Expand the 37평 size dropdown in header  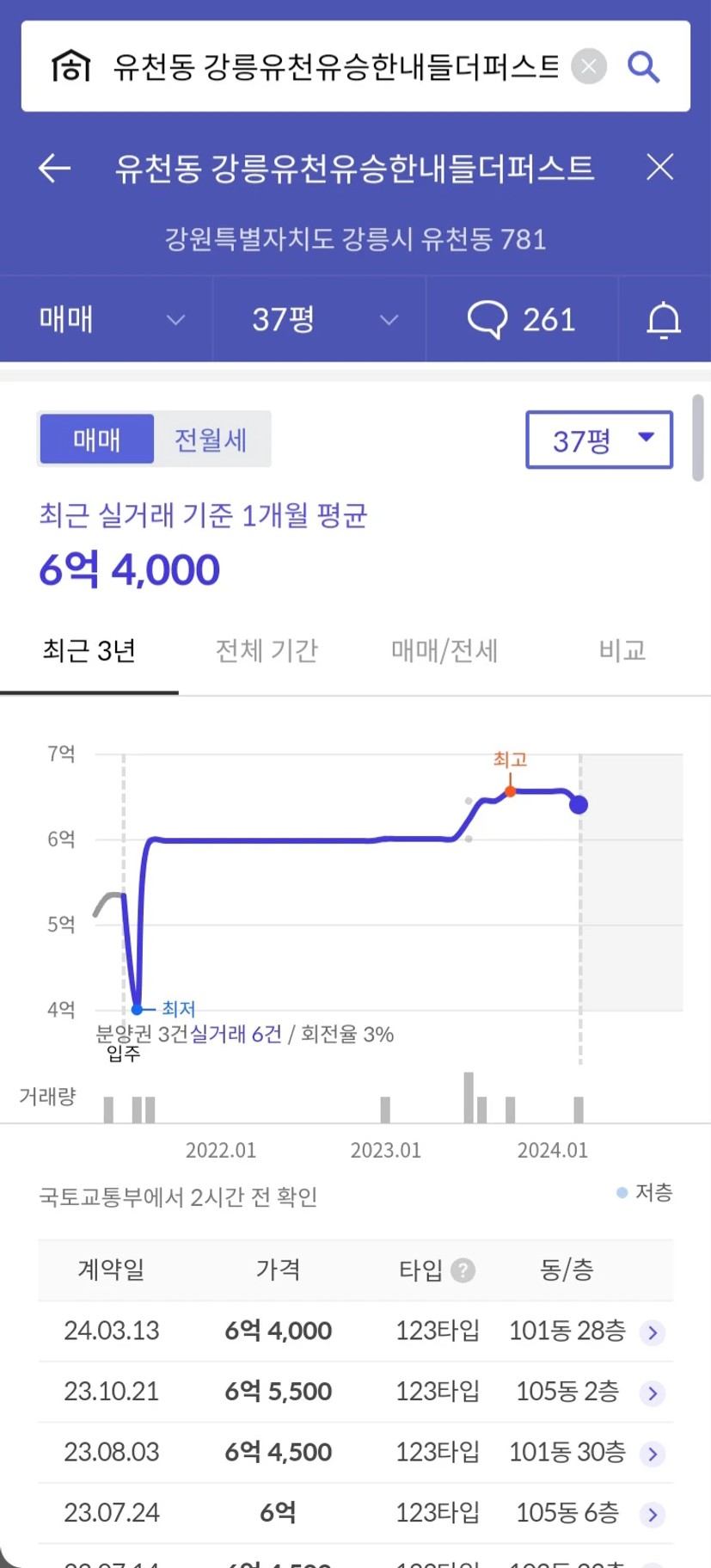click(319, 319)
